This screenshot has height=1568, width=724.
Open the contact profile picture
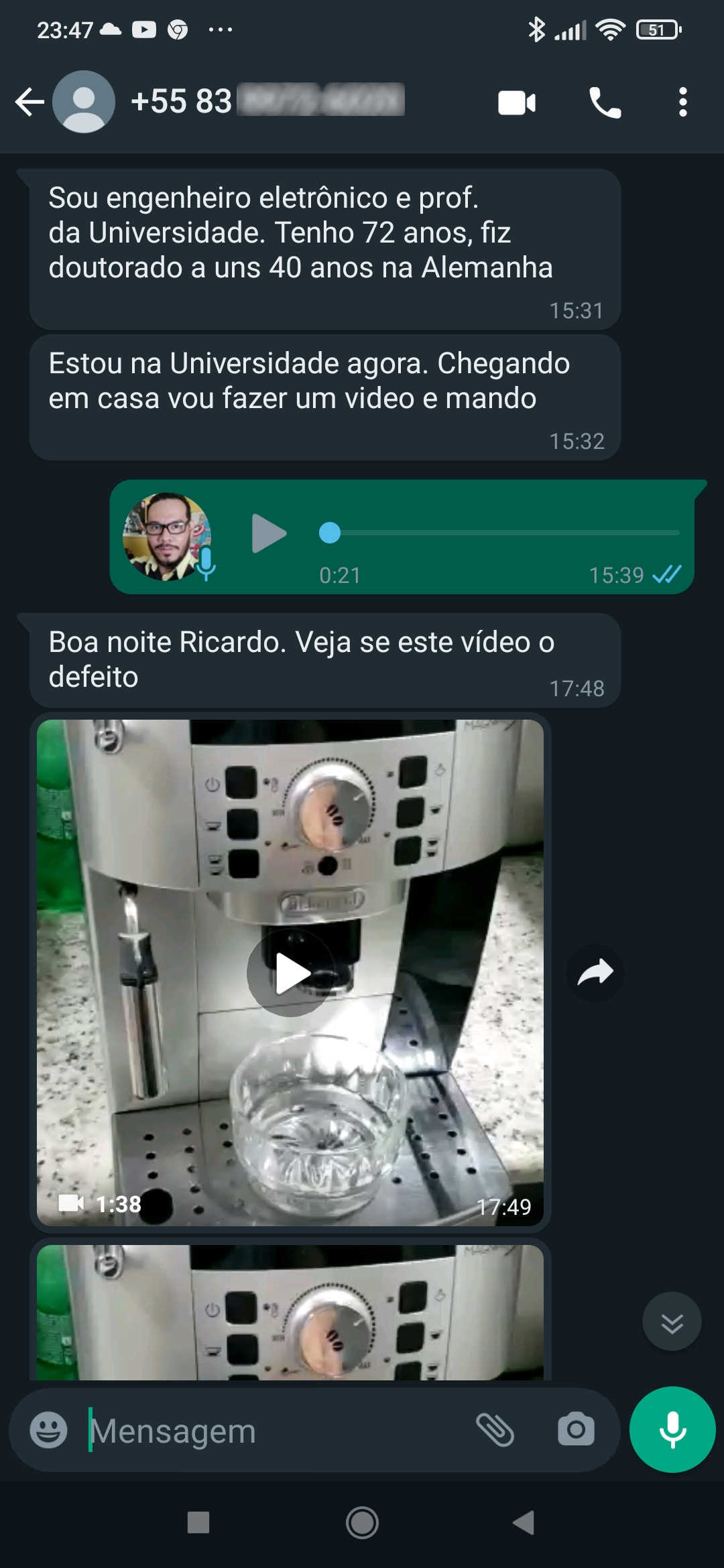[x=84, y=102]
